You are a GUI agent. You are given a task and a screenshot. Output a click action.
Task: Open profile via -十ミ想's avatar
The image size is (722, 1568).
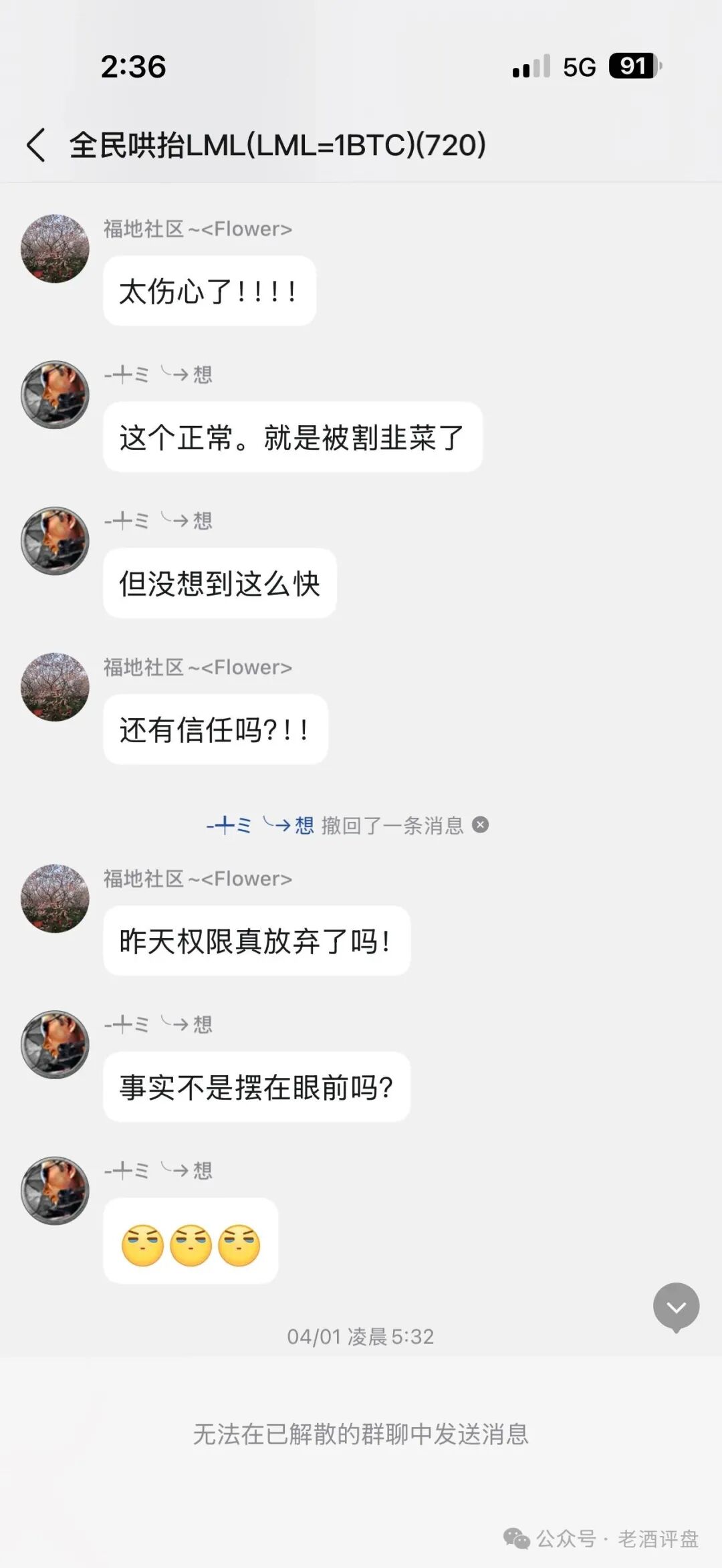(x=55, y=395)
